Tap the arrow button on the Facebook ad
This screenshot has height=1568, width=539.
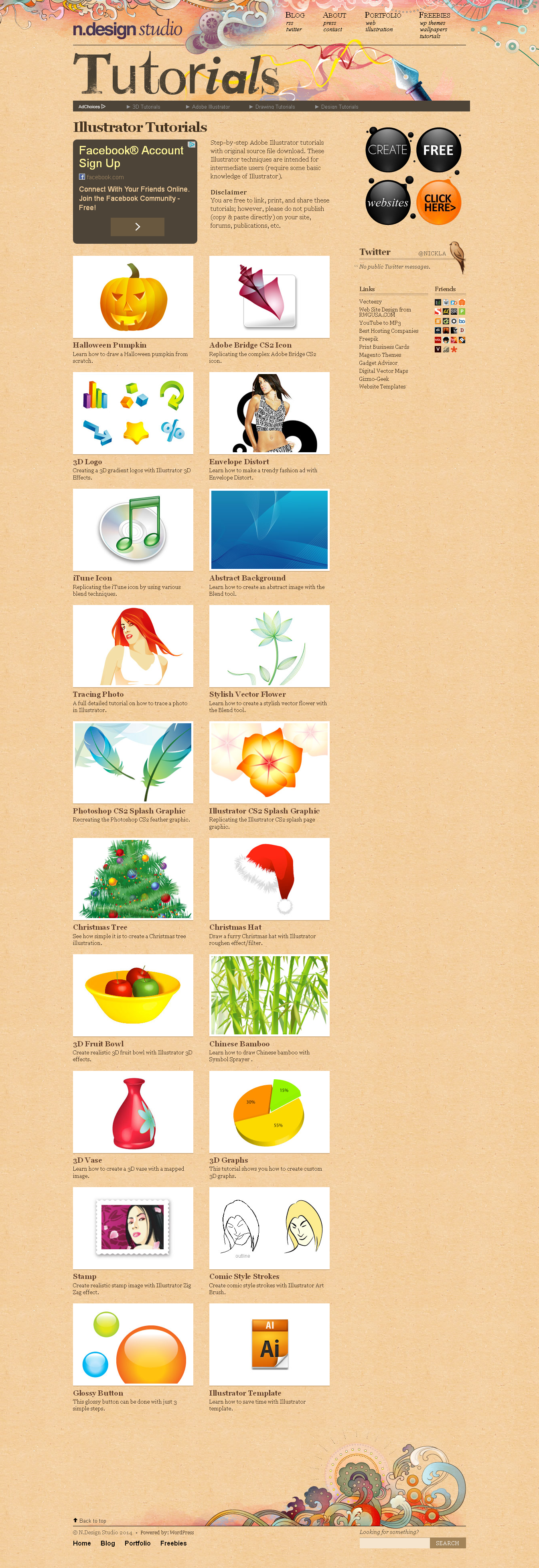pyautogui.click(x=137, y=227)
